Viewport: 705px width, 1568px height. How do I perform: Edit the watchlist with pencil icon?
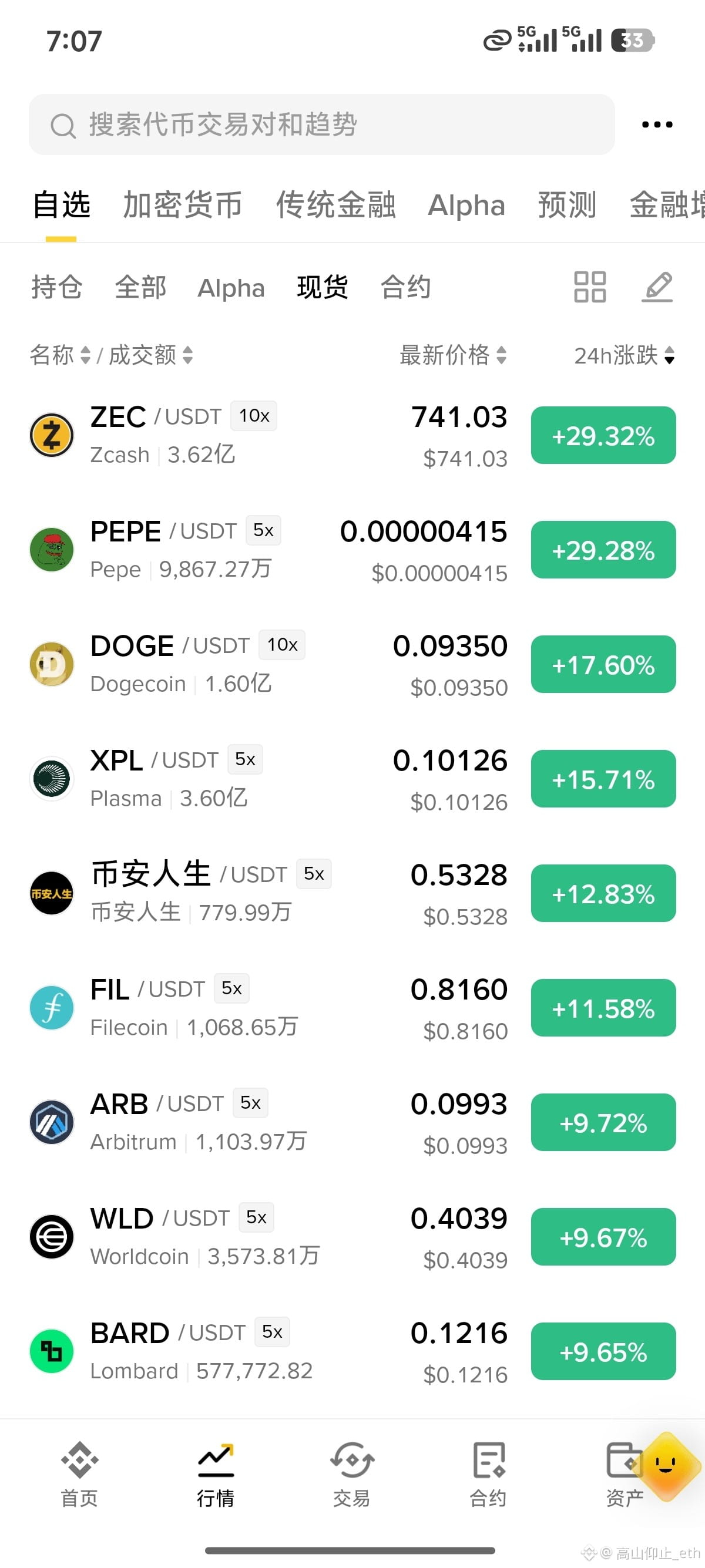point(657,287)
